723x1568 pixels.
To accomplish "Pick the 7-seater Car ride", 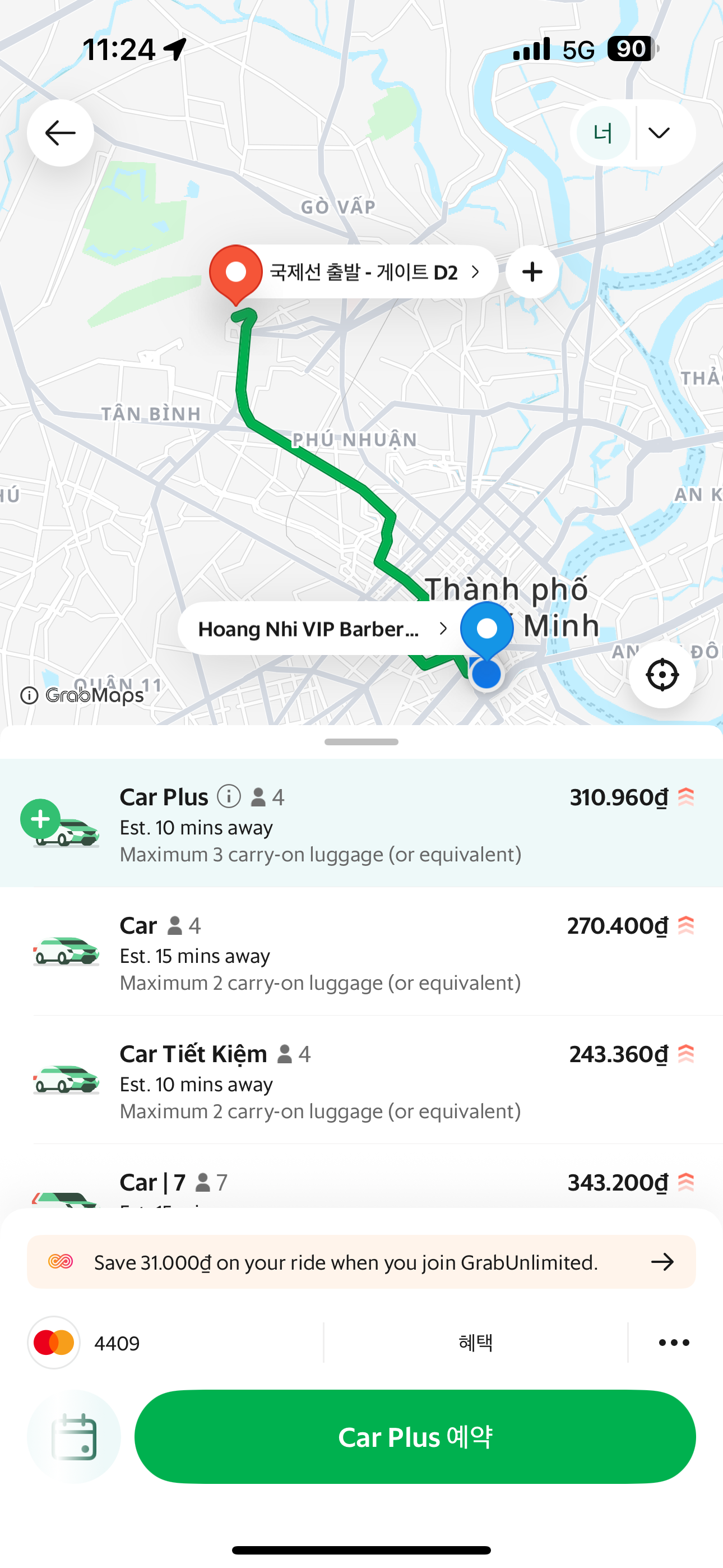I will pyautogui.click(x=361, y=1184).
